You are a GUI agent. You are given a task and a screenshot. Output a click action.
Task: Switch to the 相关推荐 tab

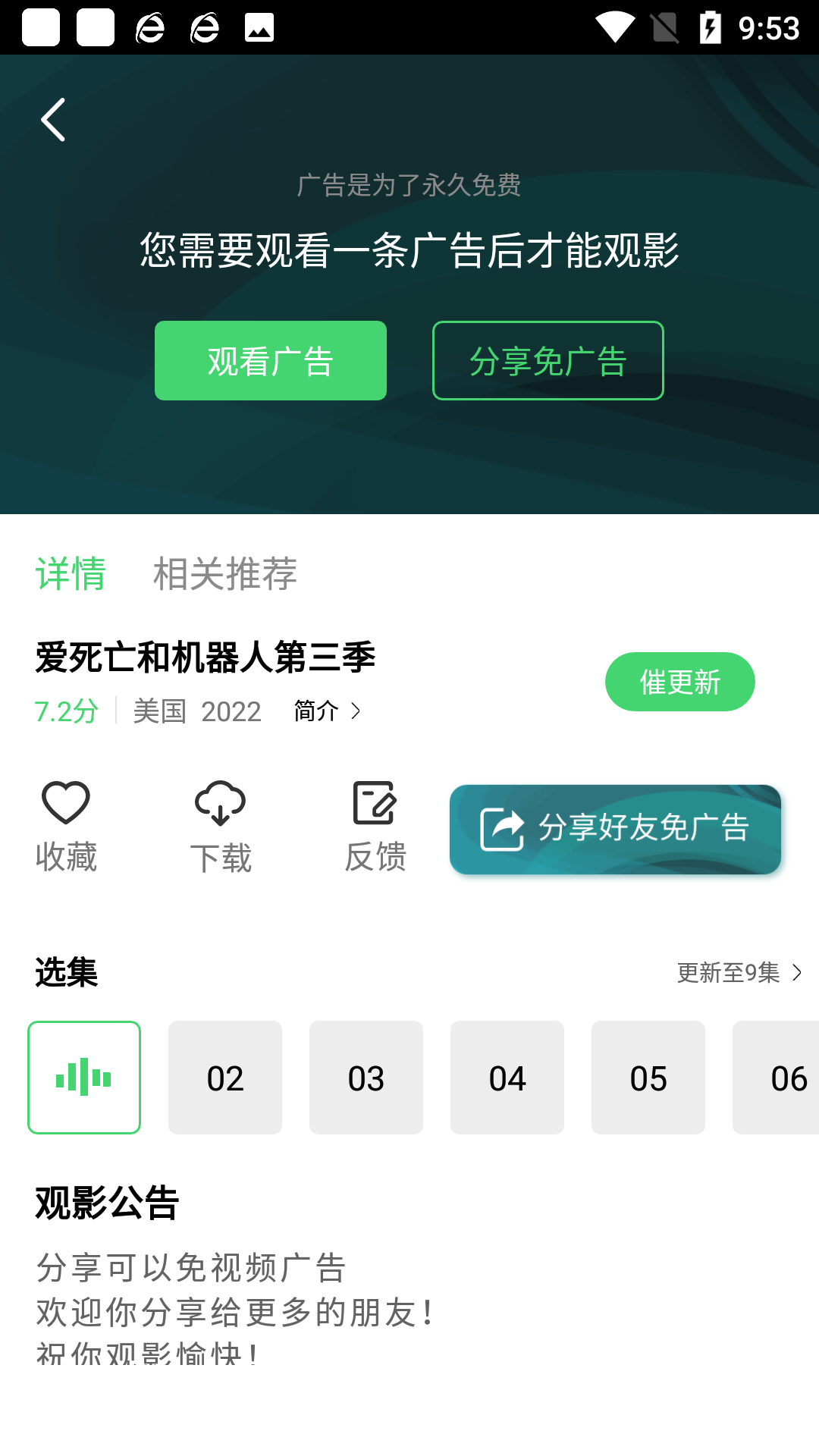225,575
